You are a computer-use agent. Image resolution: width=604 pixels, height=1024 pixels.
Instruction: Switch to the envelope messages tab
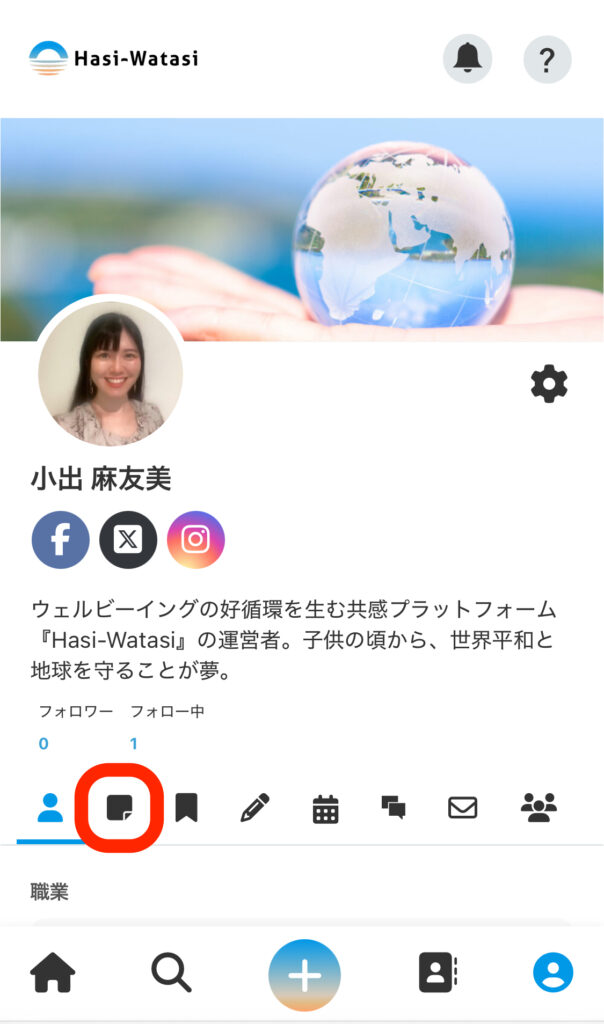pos(462,808)
